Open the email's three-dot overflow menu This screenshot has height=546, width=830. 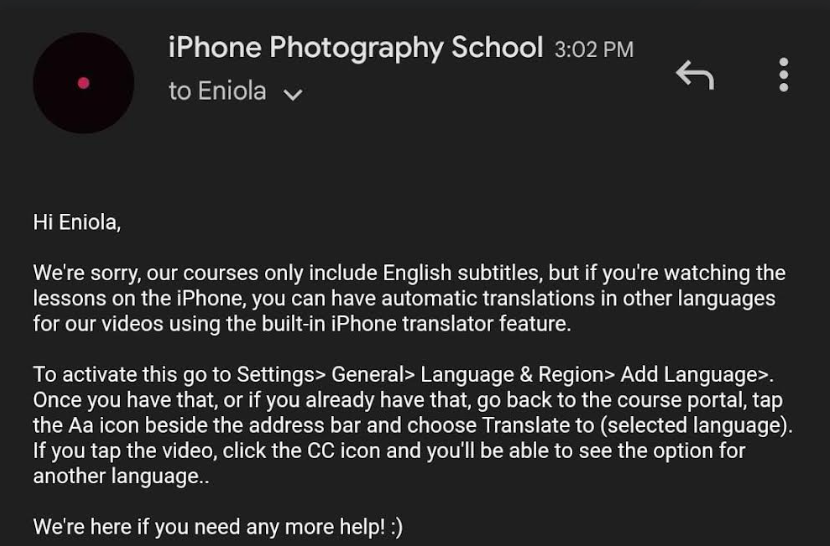coord(783,75)
